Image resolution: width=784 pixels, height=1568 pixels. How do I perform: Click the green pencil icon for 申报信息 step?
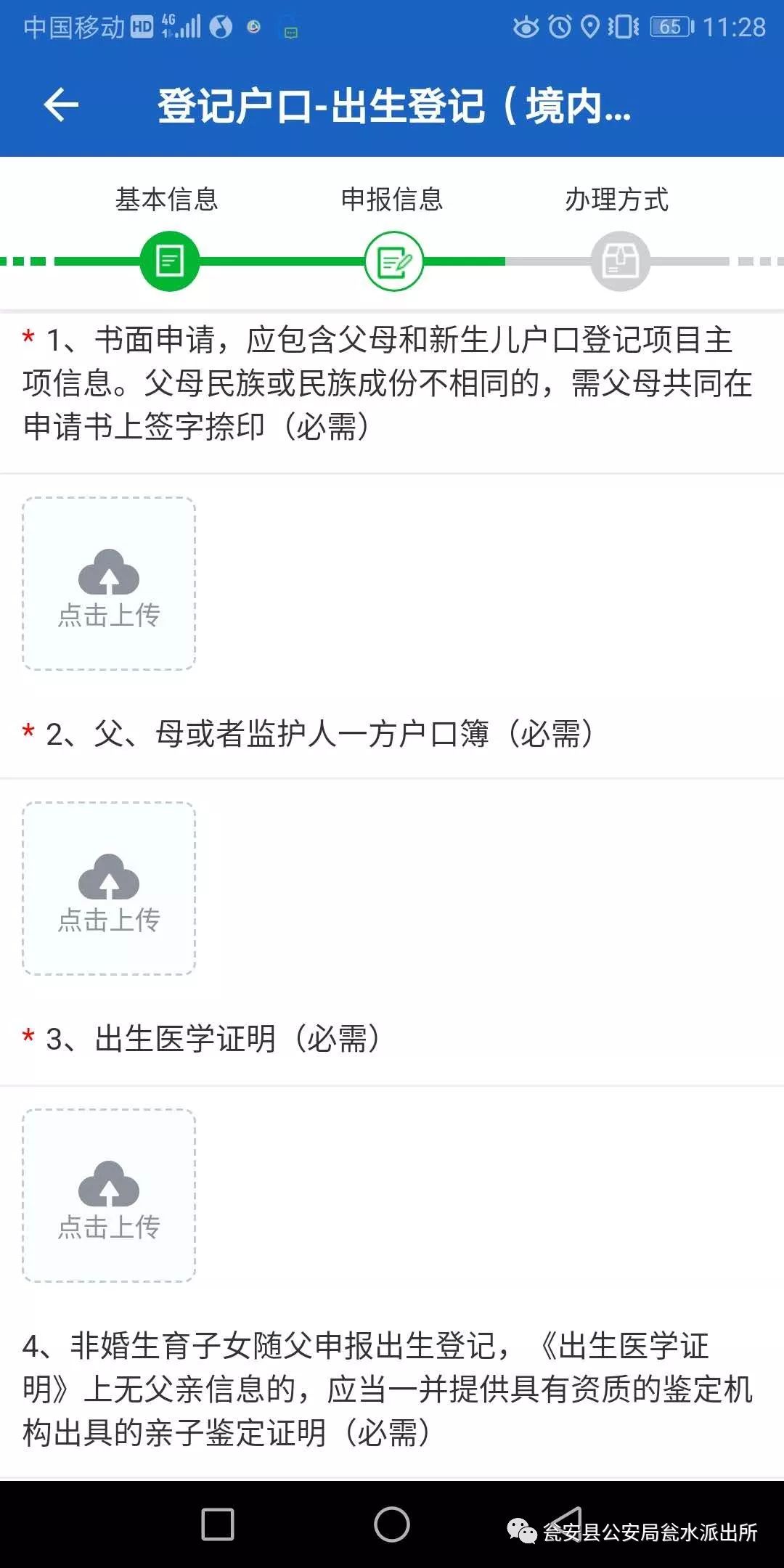pyautogui.click(x=393, y=262)
